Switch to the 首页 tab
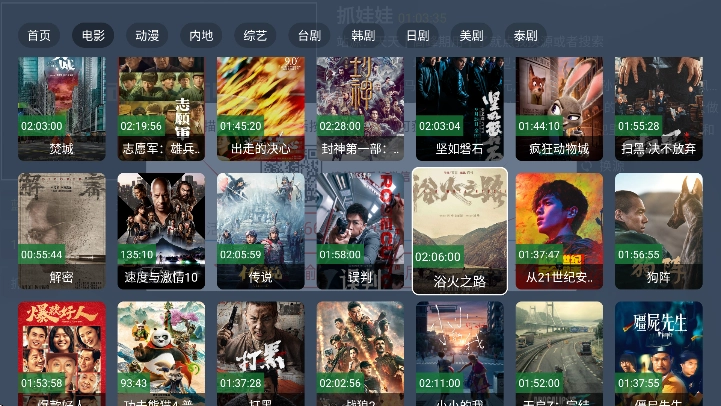This screenshot has height=406, width=721. point(39,36)
